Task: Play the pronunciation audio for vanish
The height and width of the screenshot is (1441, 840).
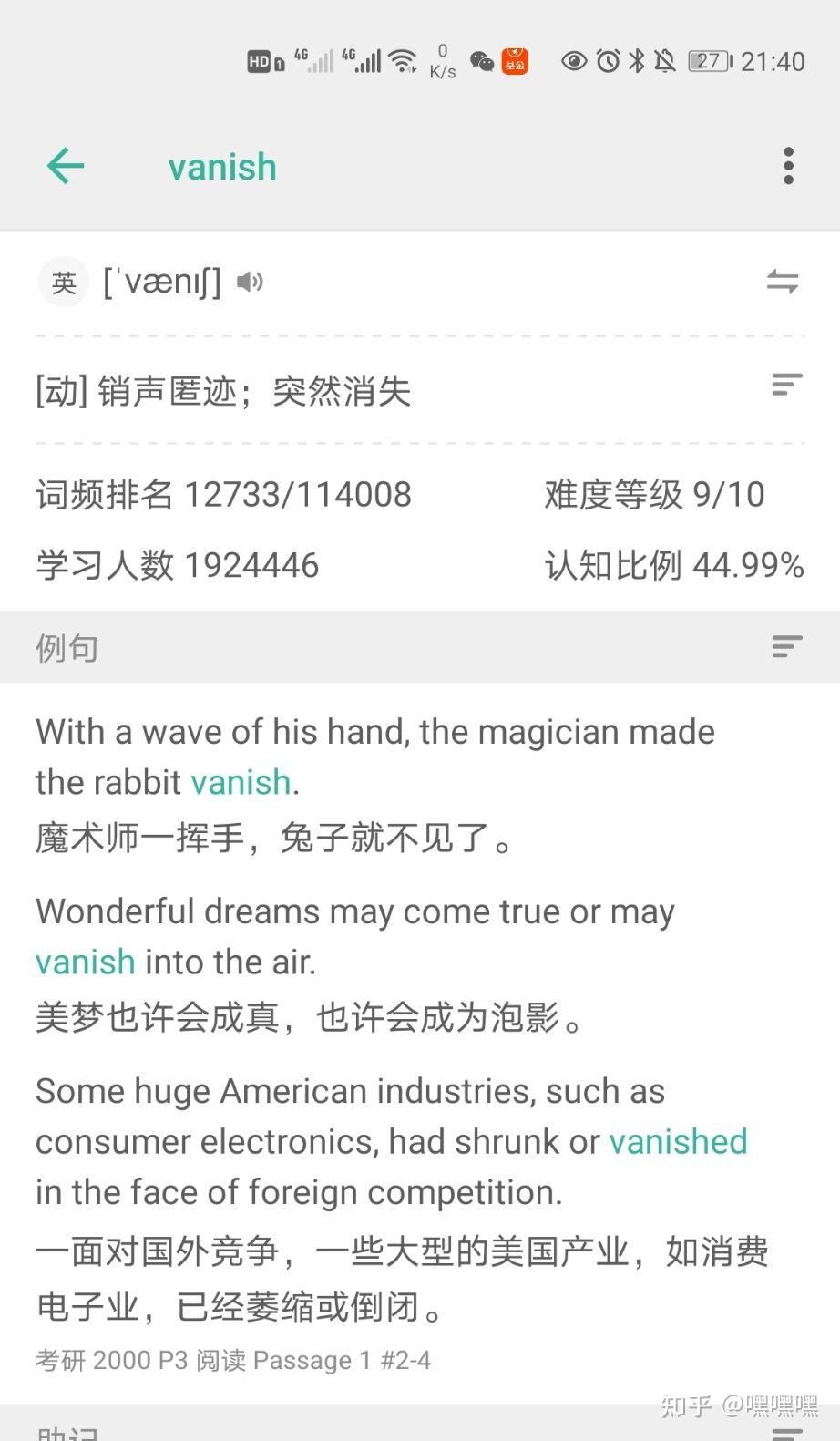Action: click(251, 283)
